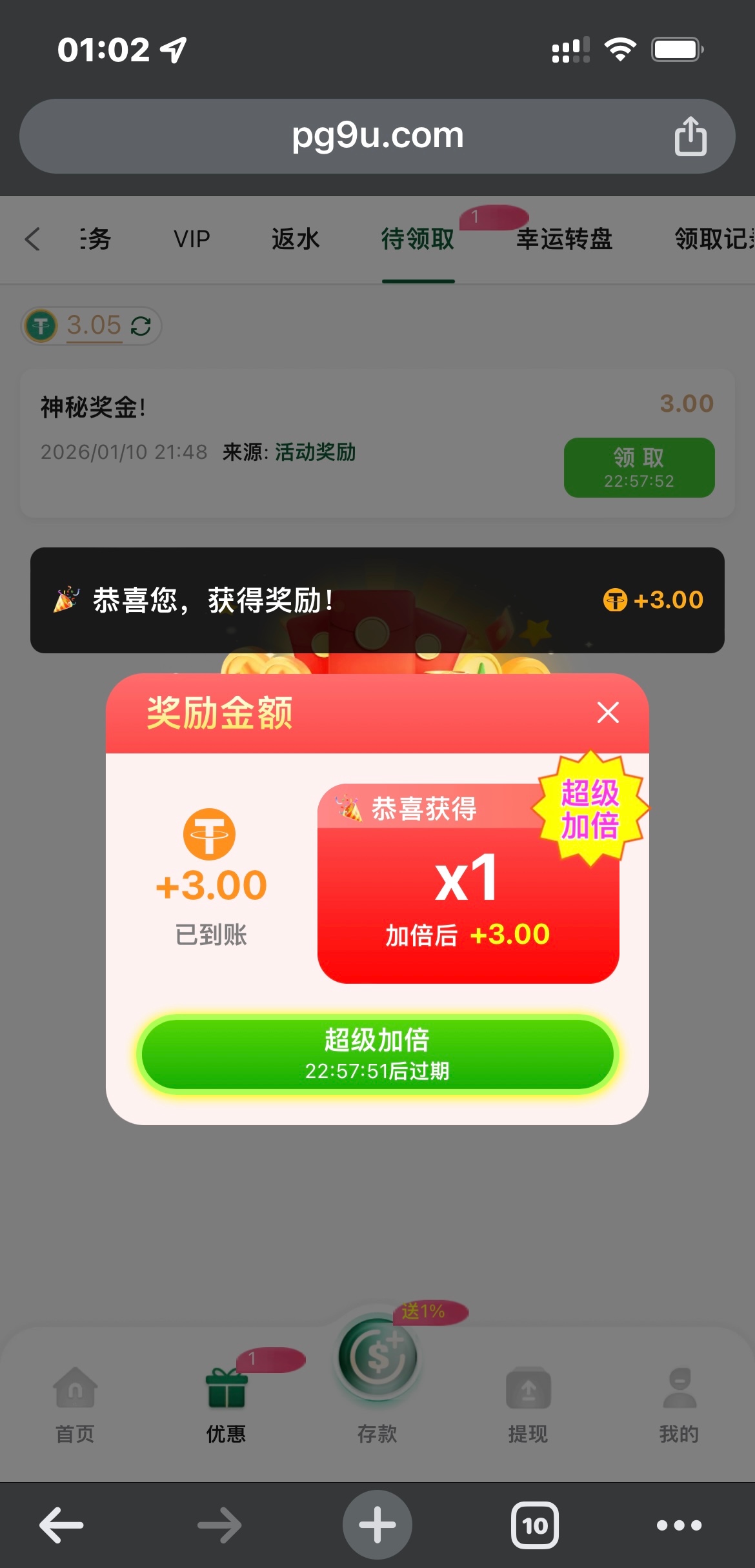755x1568 pixels.
Task: Open the 优惠 promotions tab
Action: [226, 1405]
